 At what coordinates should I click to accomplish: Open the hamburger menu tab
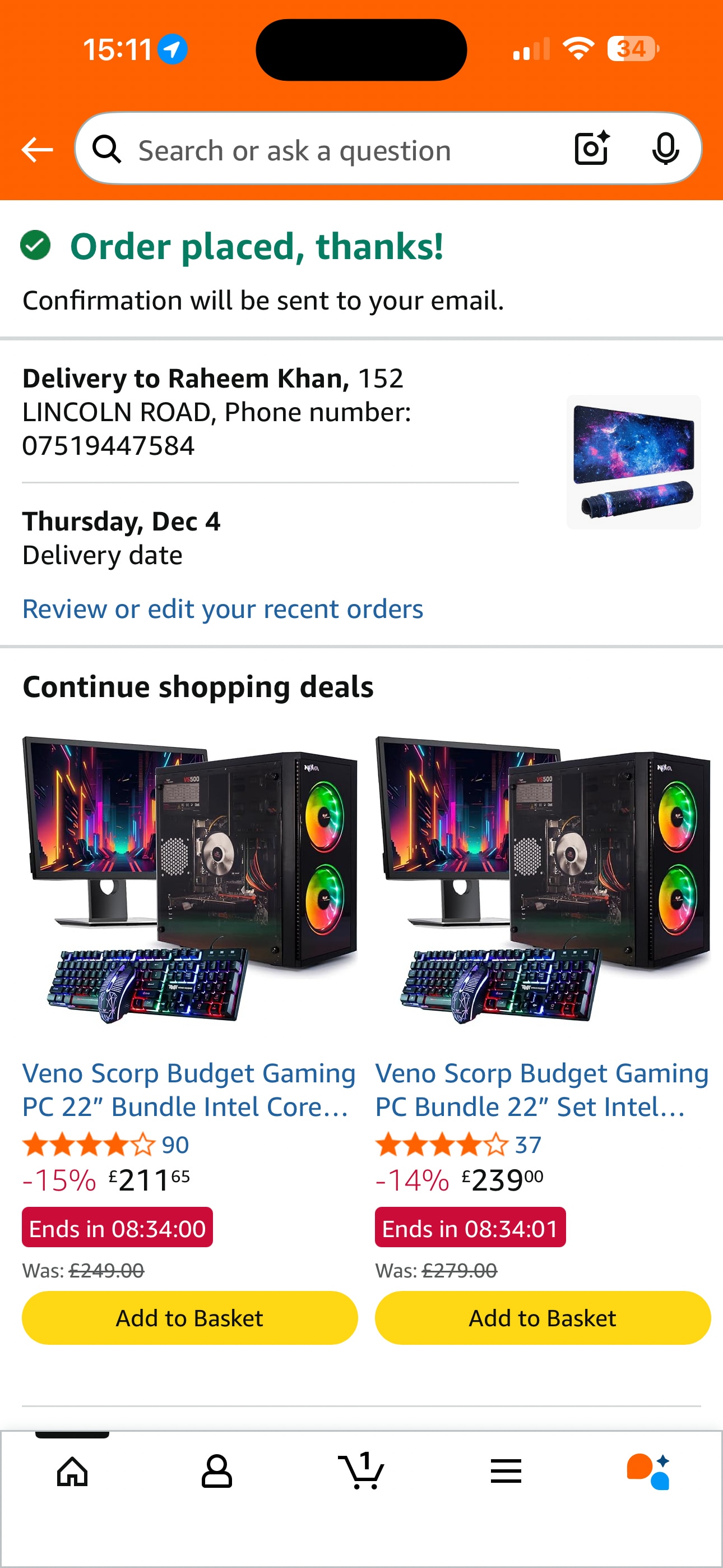coord(506,1472)
